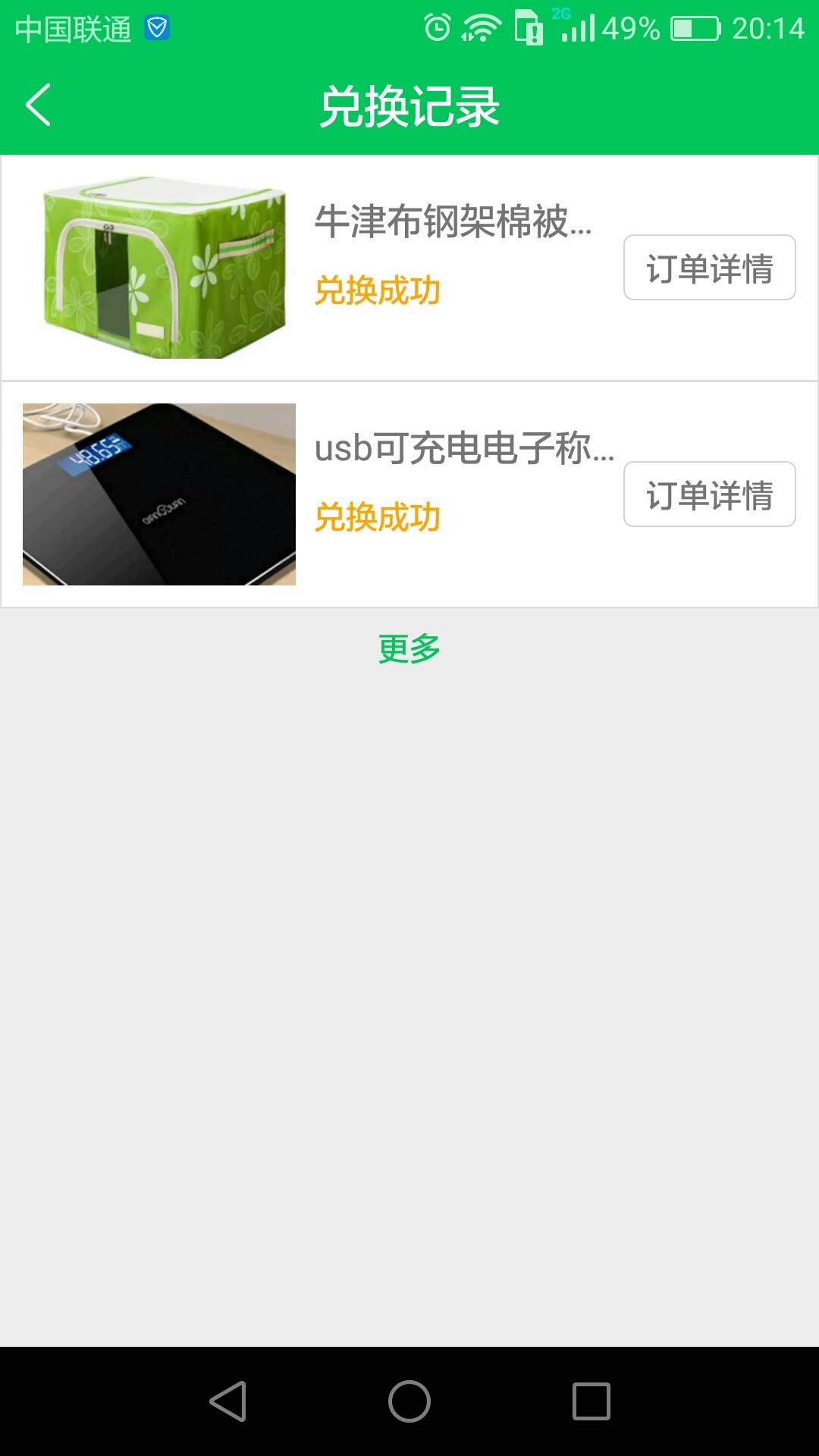Tap the 兑换成功 status on the storage box order
819x1456 pixels.
(x=378, y=290)
